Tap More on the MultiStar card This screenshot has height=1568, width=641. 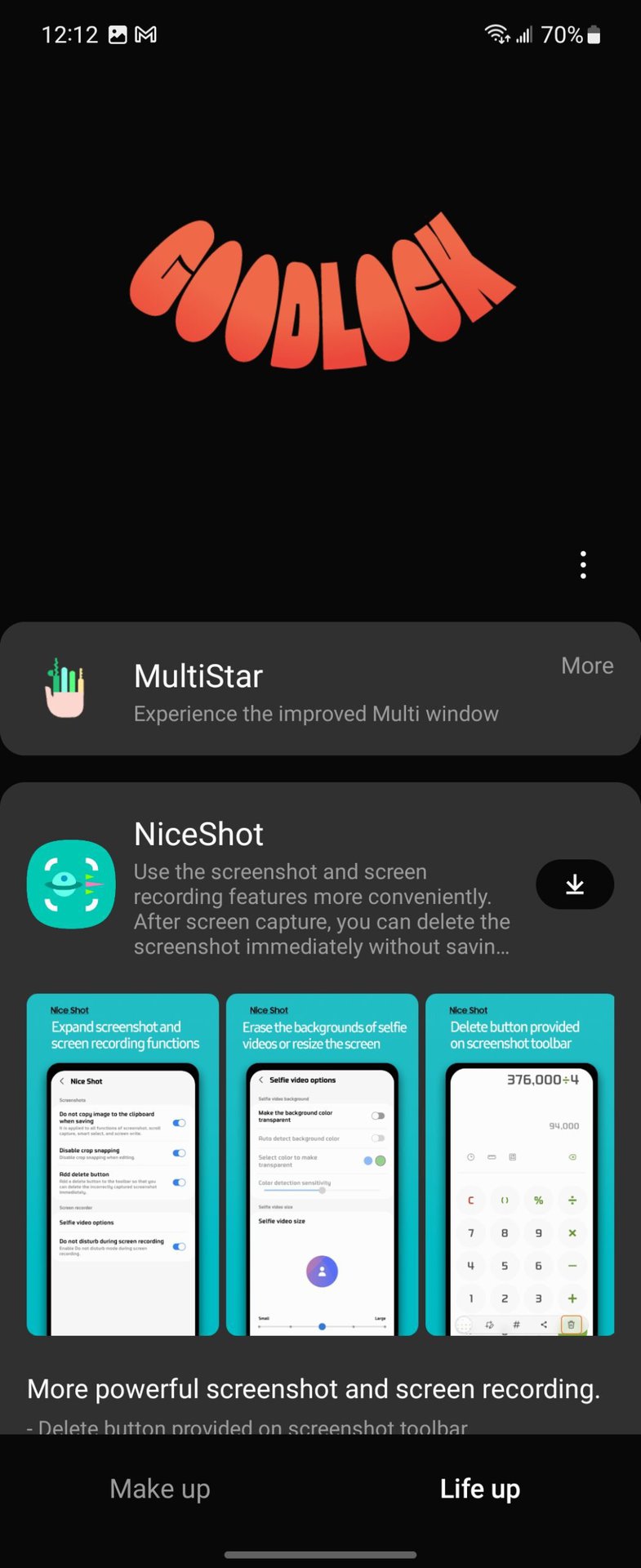pos(587,666)
